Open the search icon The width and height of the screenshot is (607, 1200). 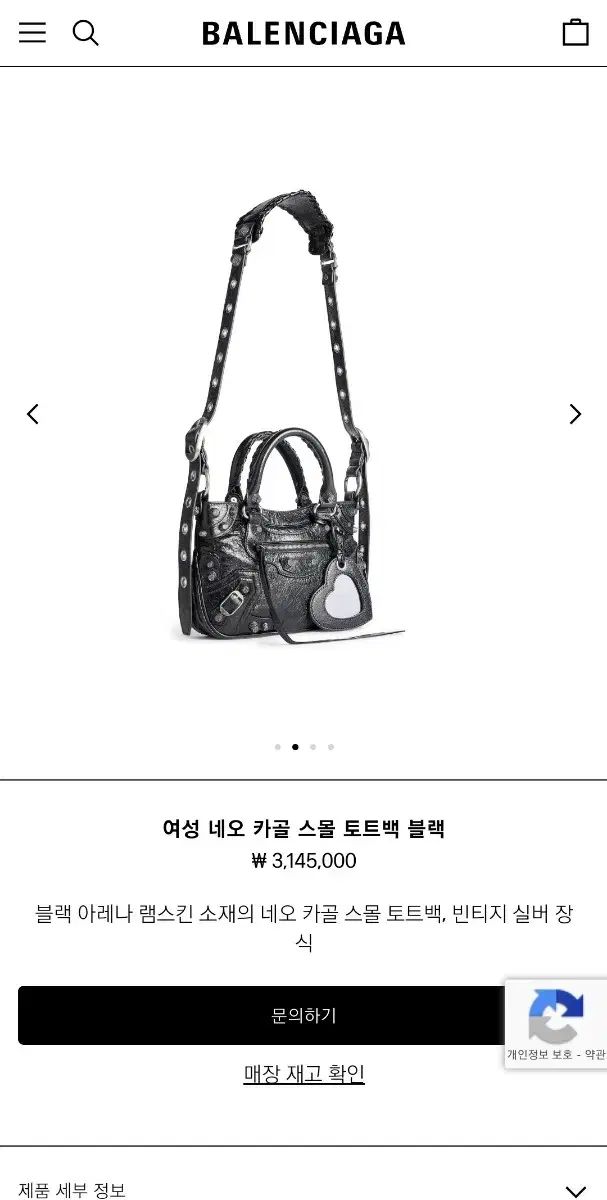(x=86, y=33)
